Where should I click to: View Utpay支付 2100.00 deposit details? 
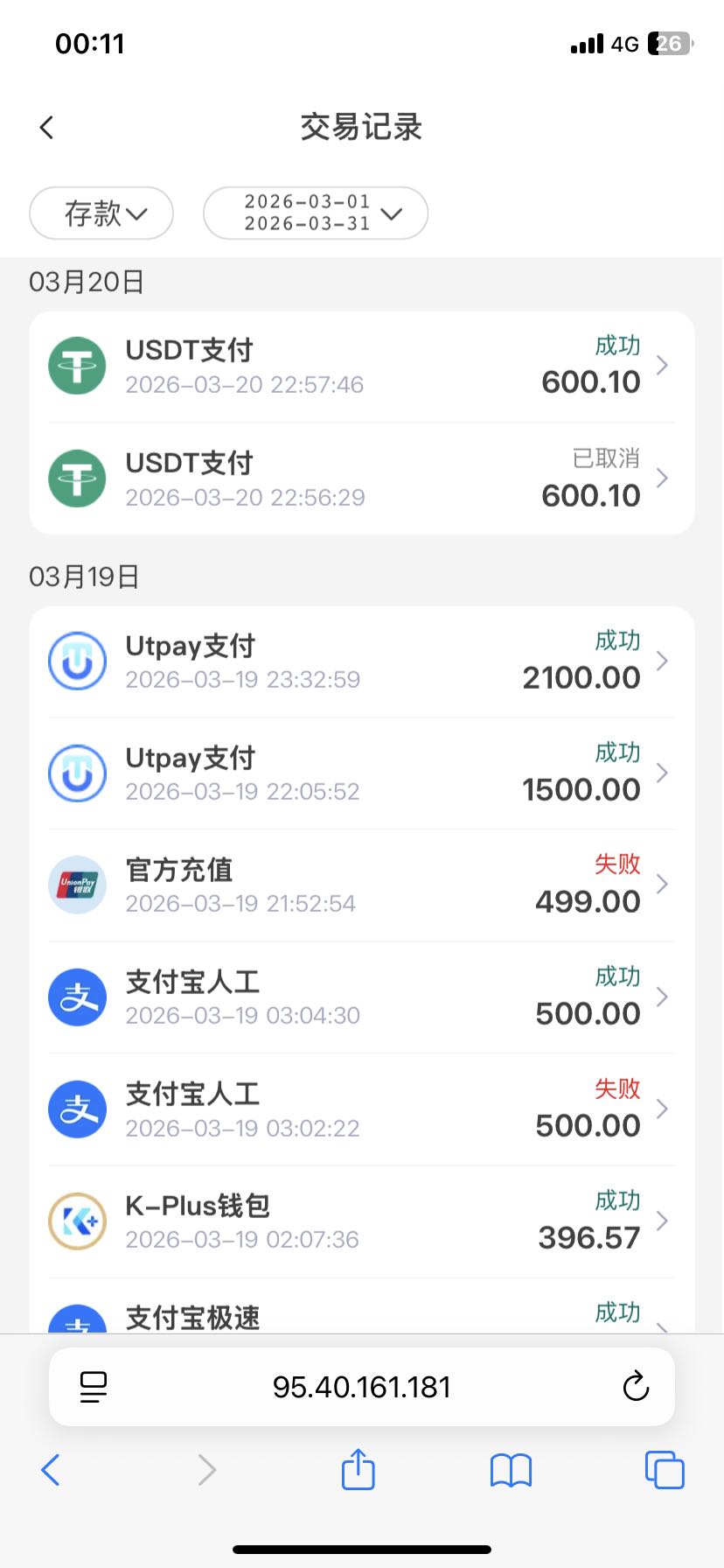(x=362, y=661)
